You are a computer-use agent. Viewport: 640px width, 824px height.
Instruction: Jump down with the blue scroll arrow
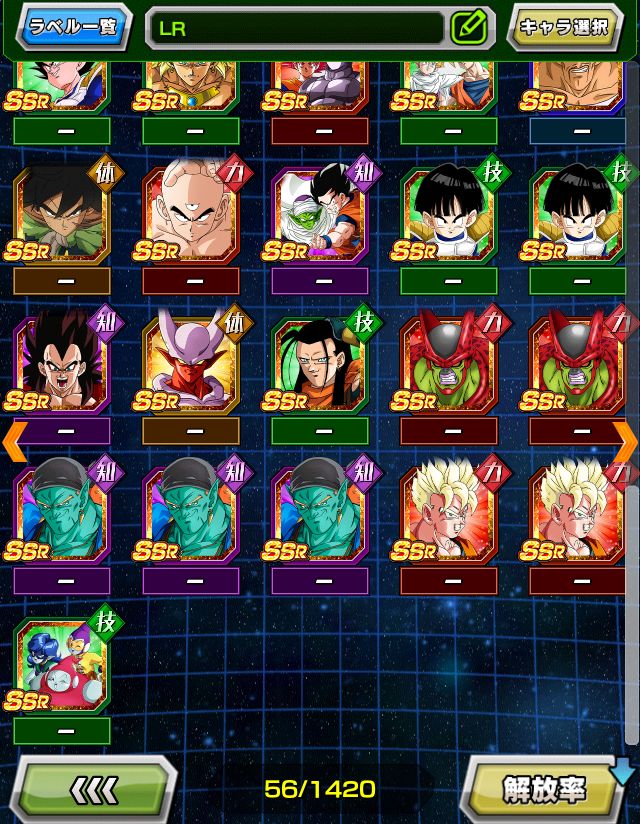(x=623, y=770)
